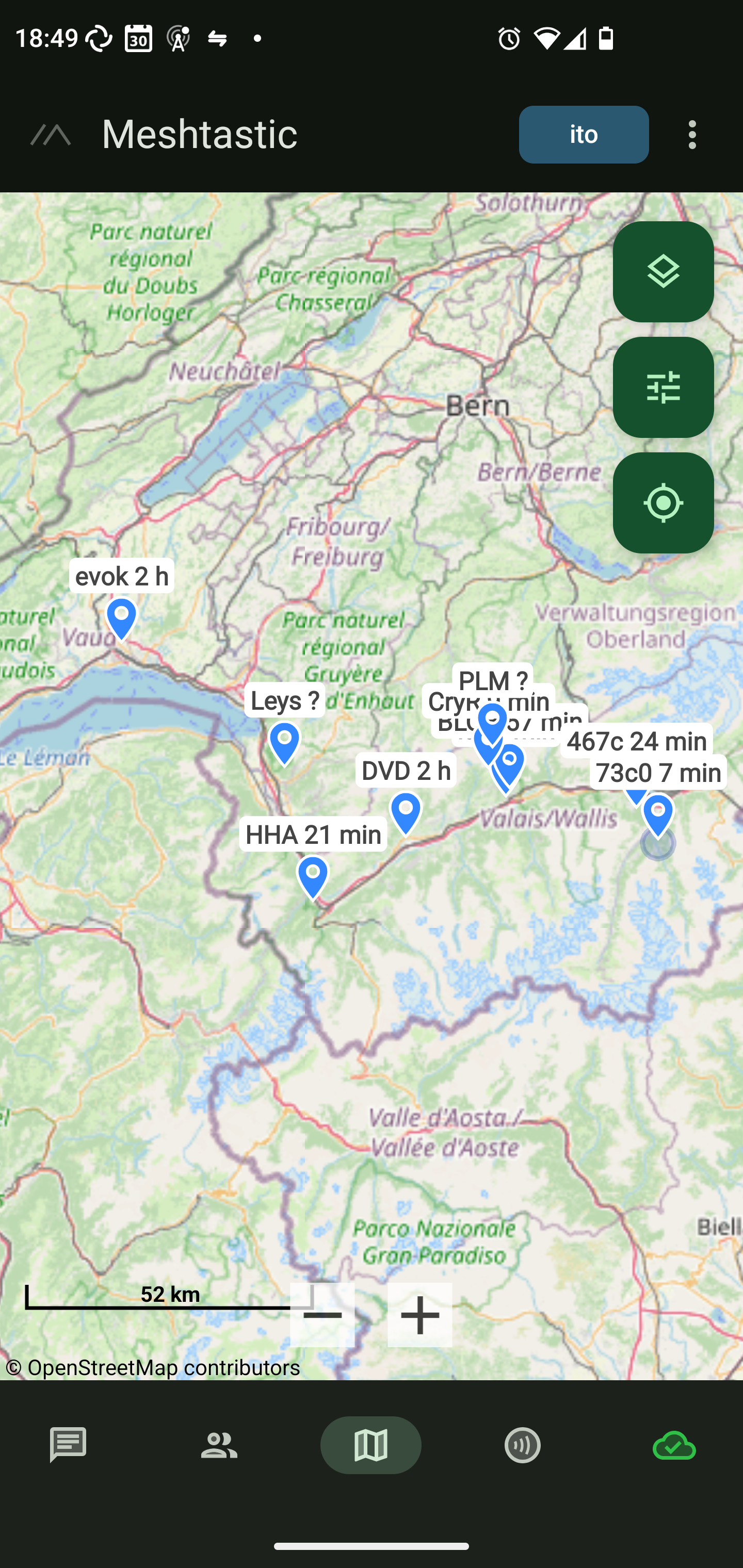Image resolution: width=743 pixels, height=1568 pixels.
Task: Switch to the Channel tab
Action: [x=523, y=1445]
